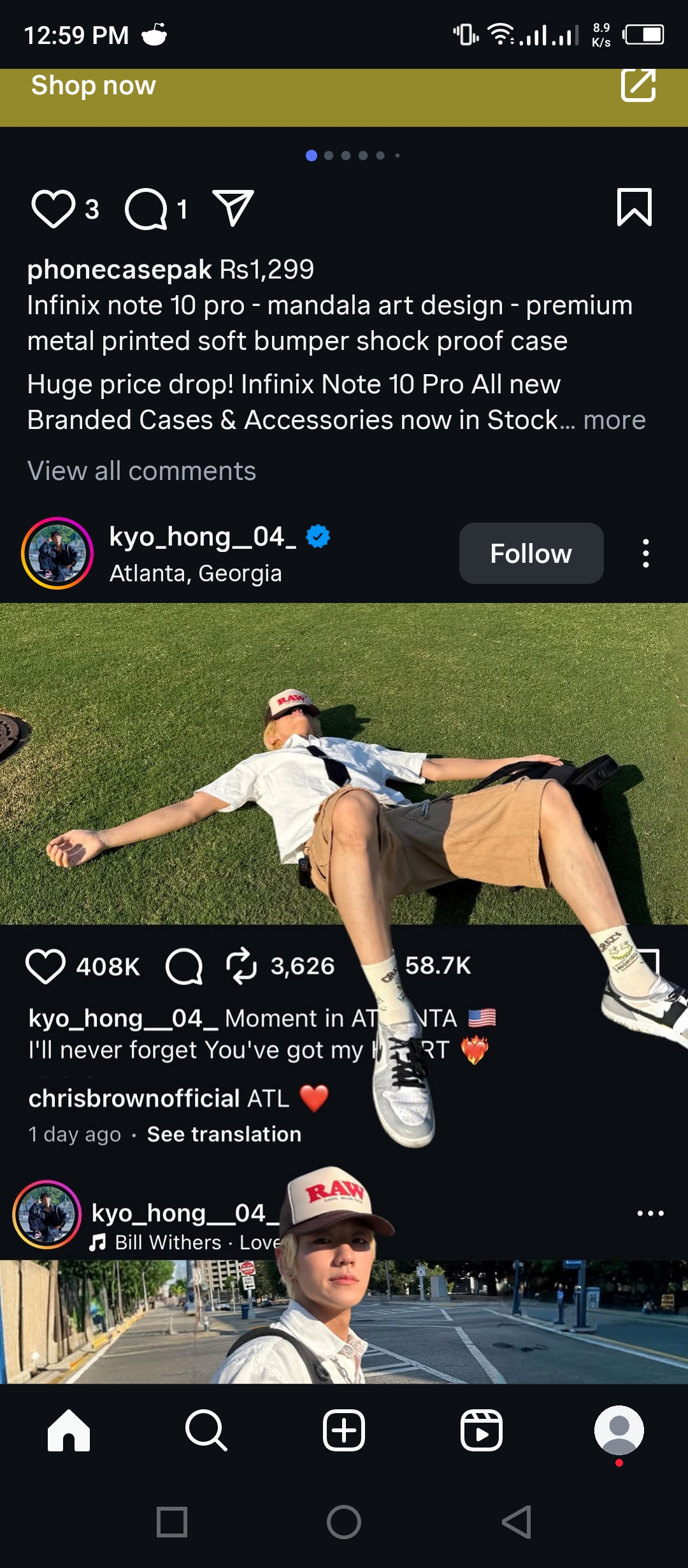Viewport: 688px width, 1568px height.
Task: Open the vertical three-dot menu beside Follow
Action: (x=646, y=553)
